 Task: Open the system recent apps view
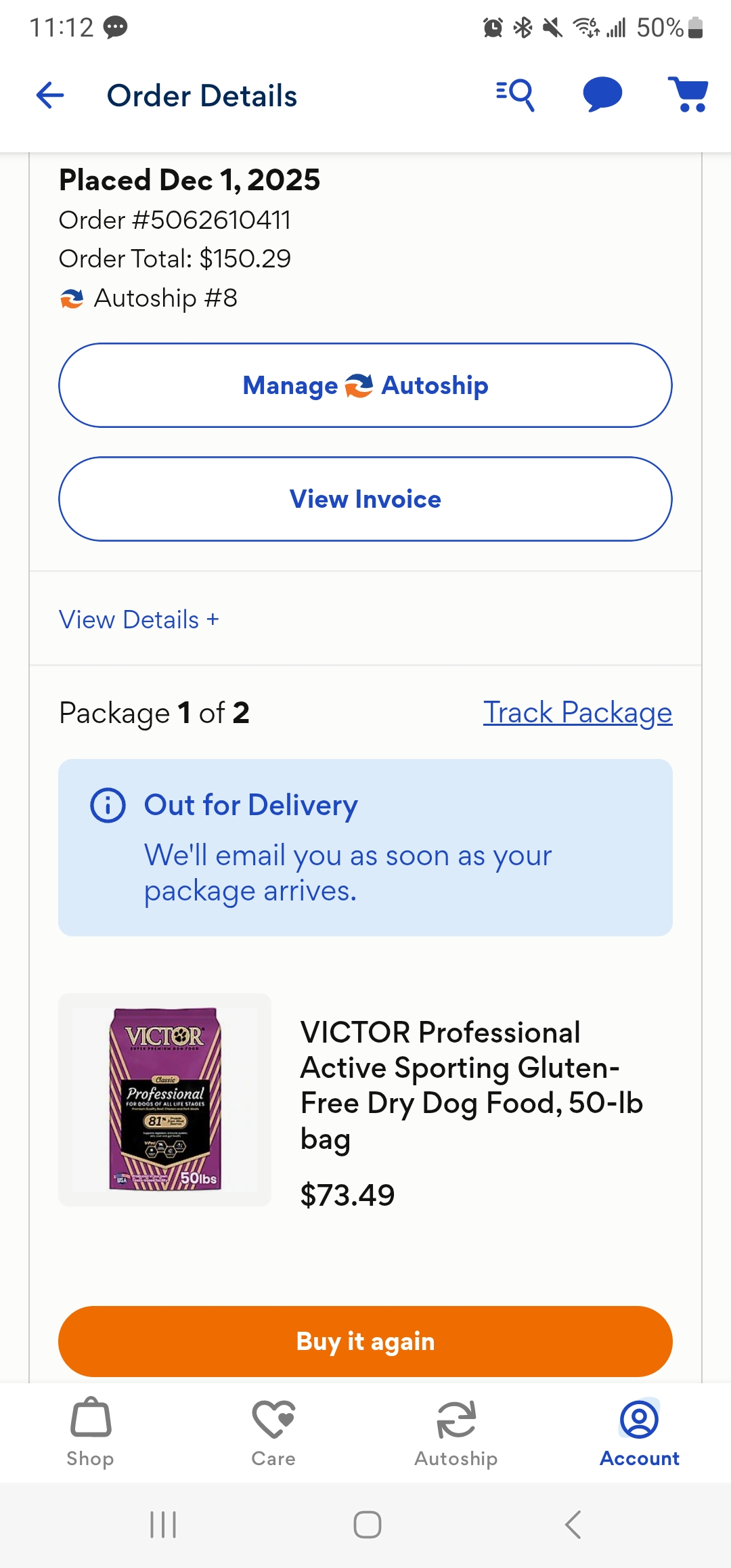point(163,1525)
